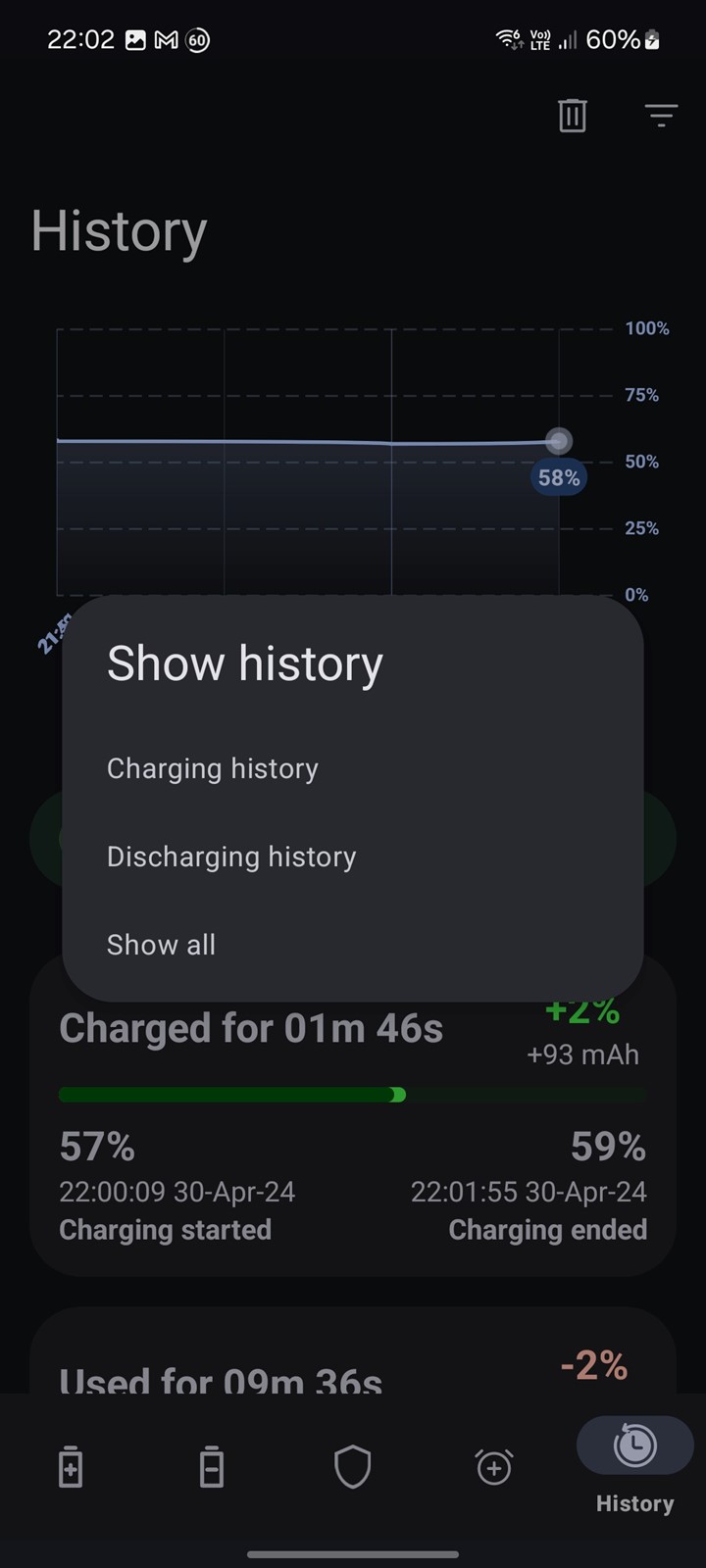Screen dimensions: 706x1568
Task: Open the Charged for 01m 46s card
Action: [x=353, y=1137]
